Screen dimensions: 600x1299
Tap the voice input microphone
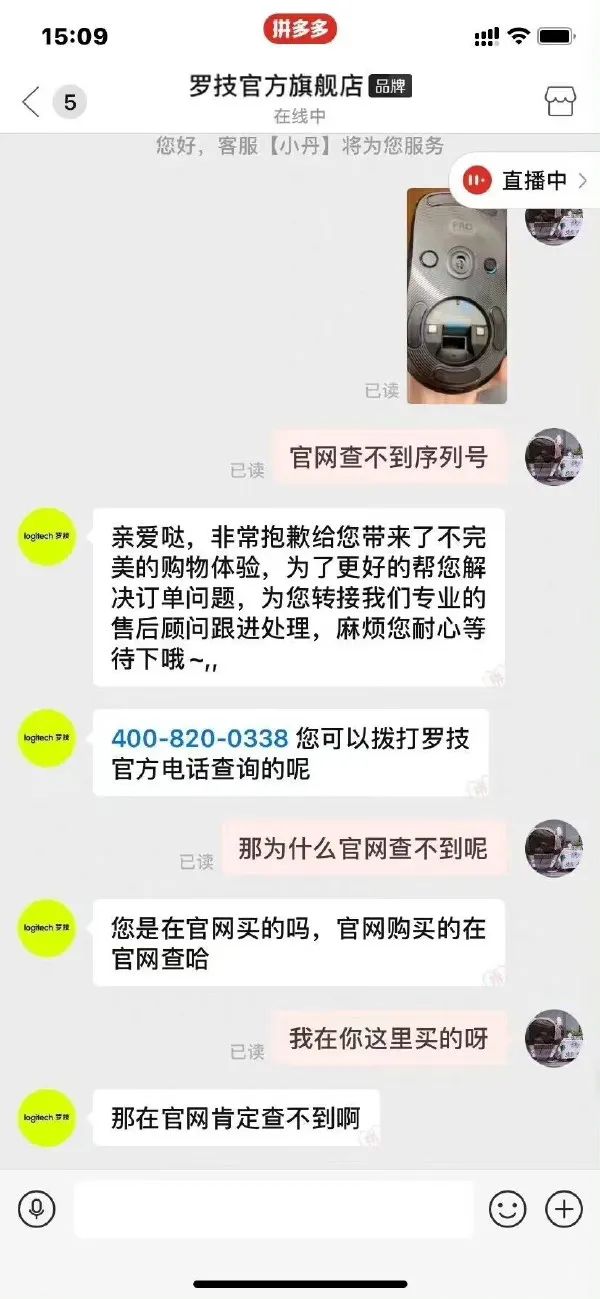pos(37,1209)
